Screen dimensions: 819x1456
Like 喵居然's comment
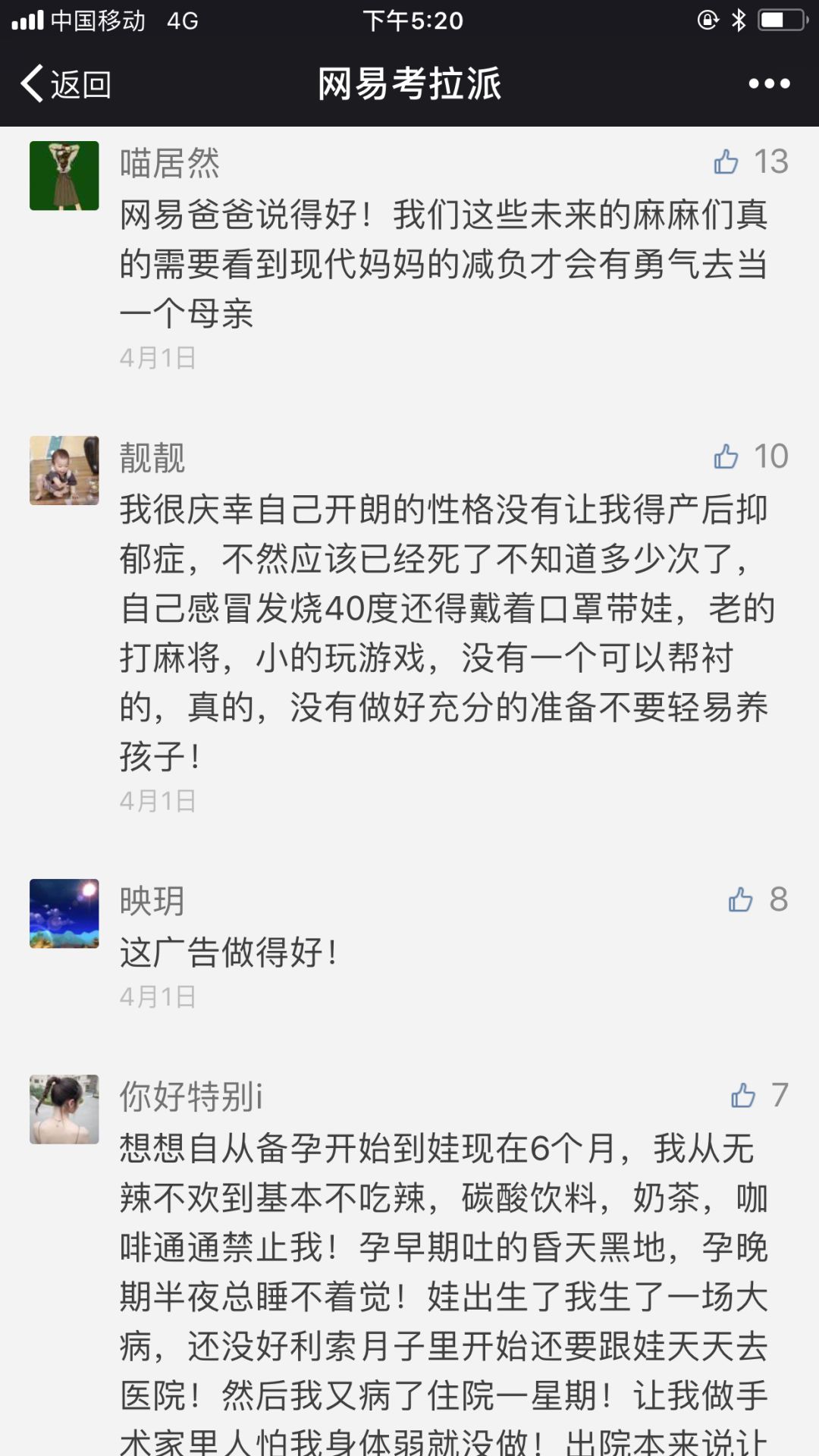(726, 162)
